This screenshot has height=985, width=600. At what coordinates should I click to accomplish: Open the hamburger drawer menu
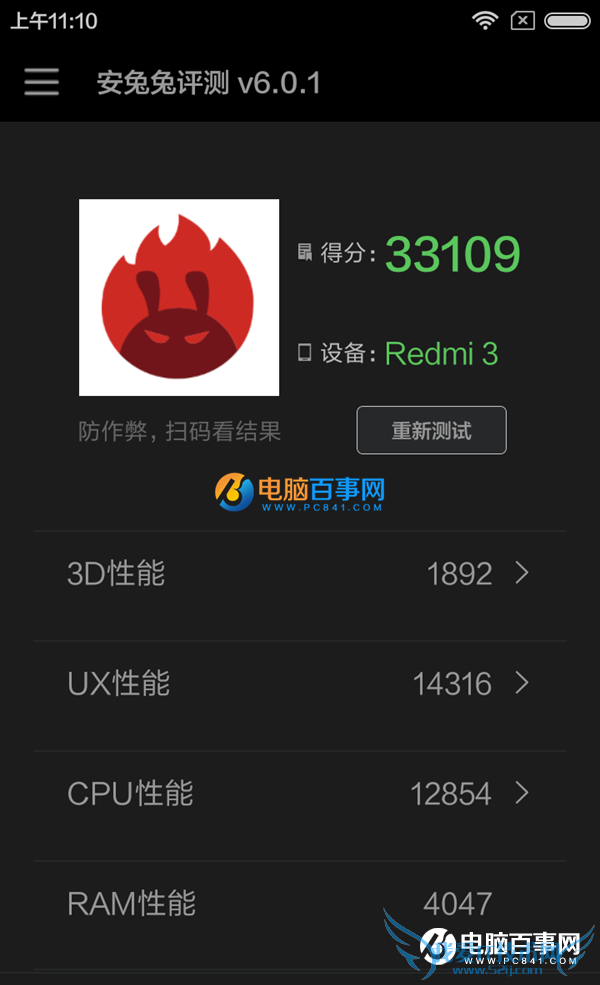(42, 82)
